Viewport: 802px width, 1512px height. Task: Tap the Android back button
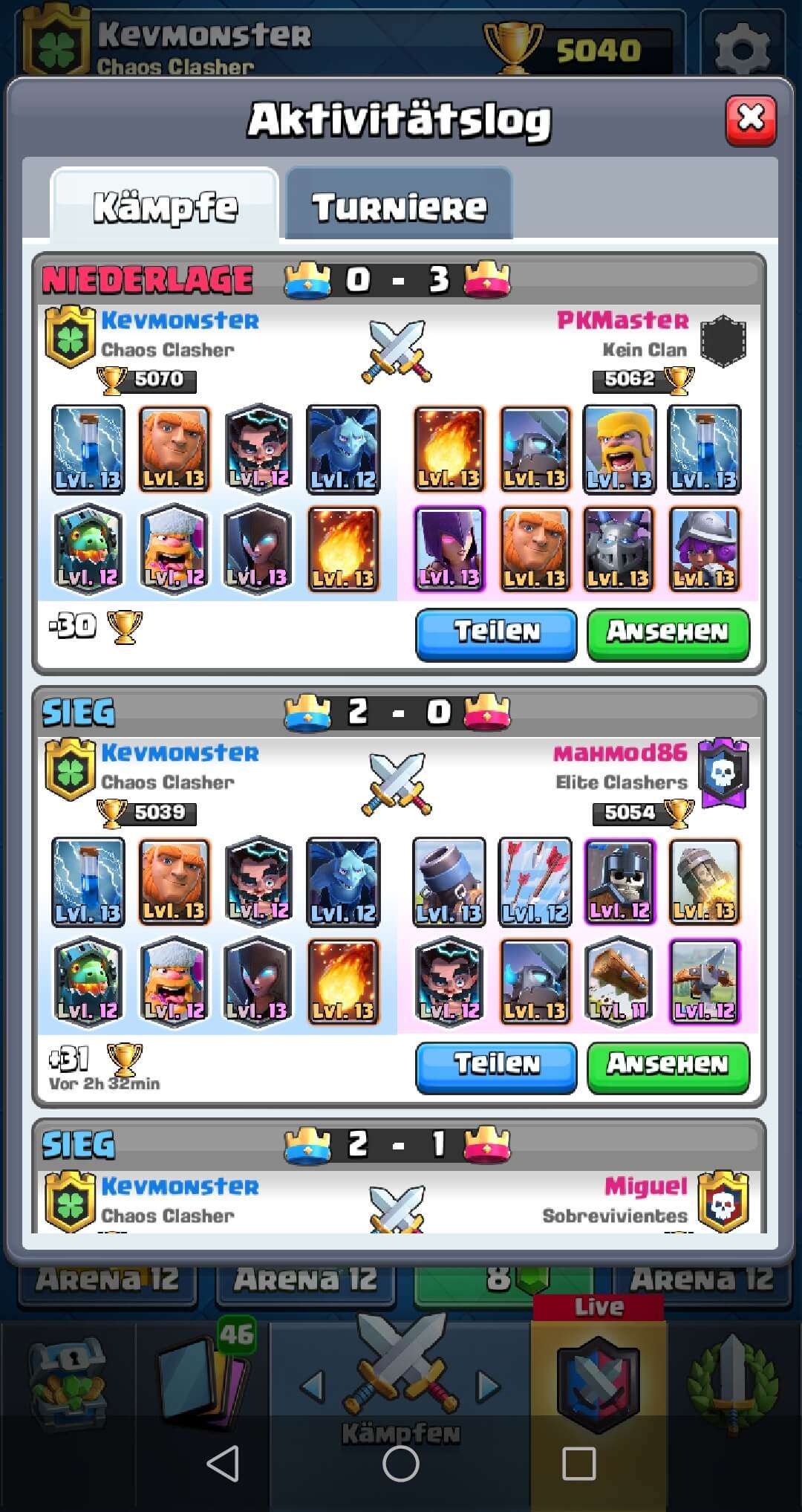[x=222, y=1463]
